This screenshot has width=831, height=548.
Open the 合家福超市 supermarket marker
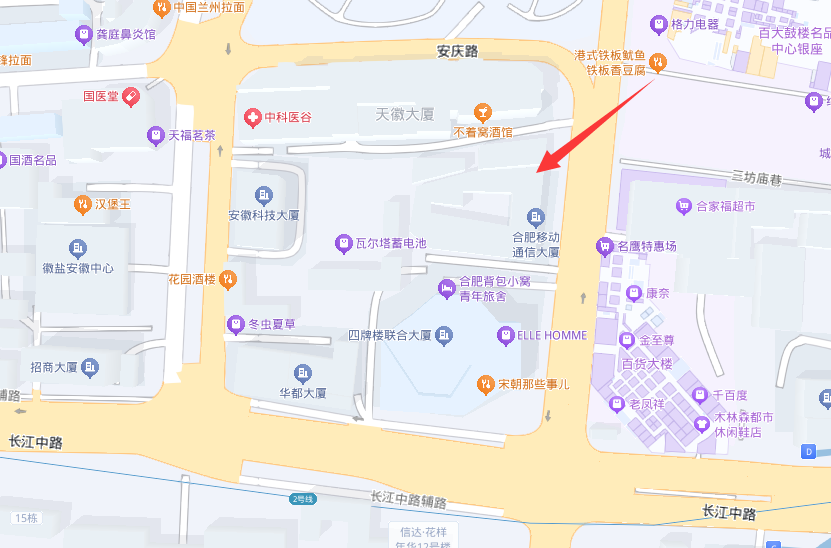[x=684, y=207]
